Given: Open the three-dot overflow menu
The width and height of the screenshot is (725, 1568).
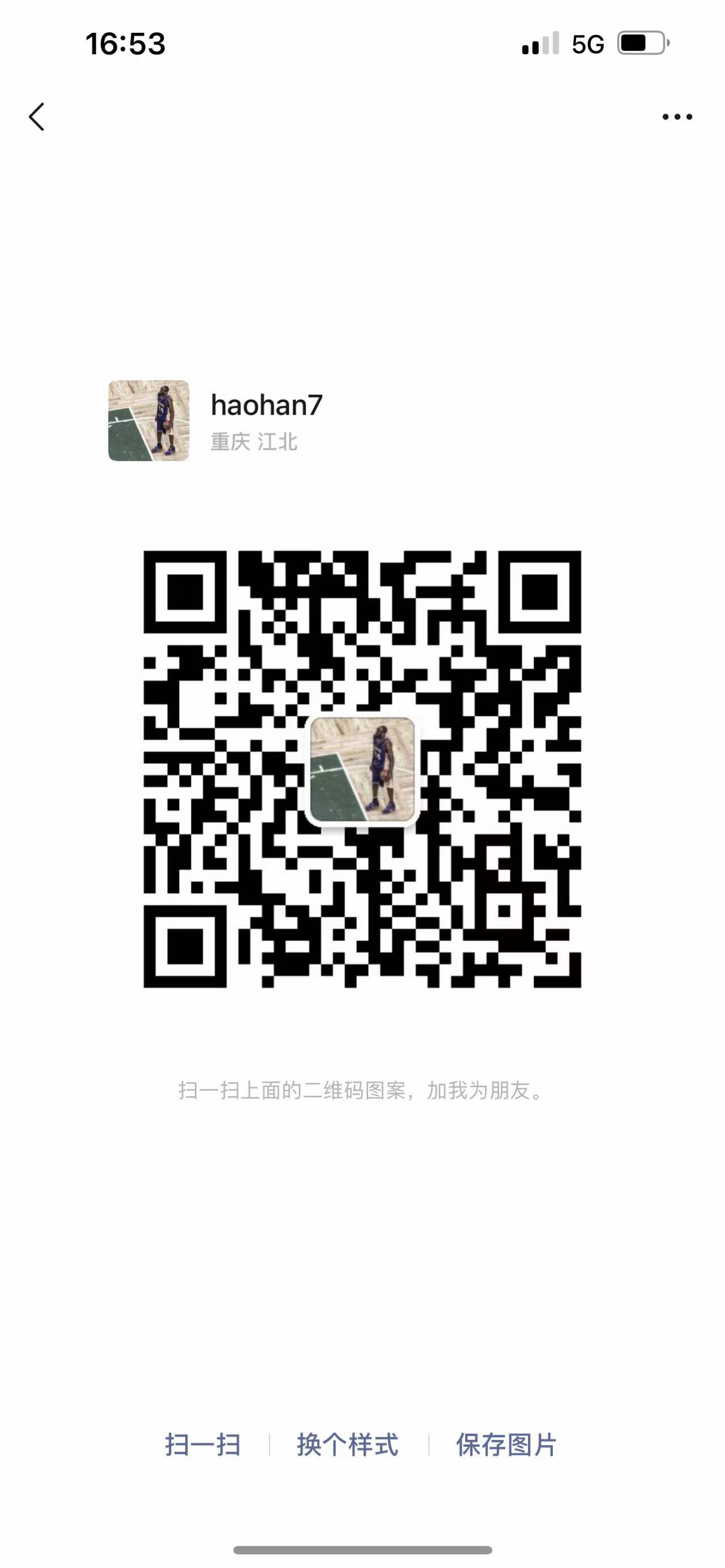Looking at the screenshot, I should (x=677, y=117).
